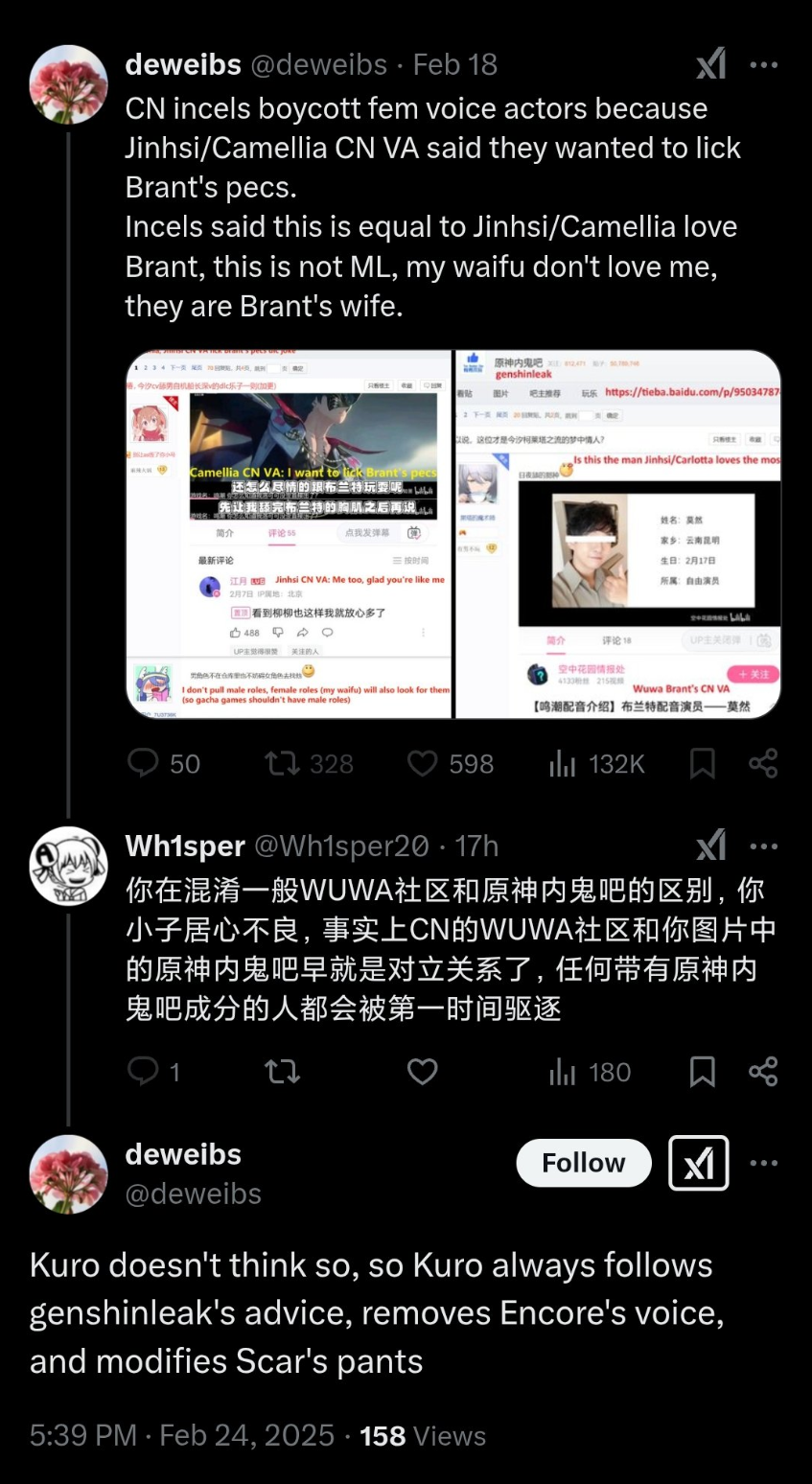Bookmark deweibs' Feb 18 post
Viewport: 812px width, 1484px height.
(x=703, y=763)
